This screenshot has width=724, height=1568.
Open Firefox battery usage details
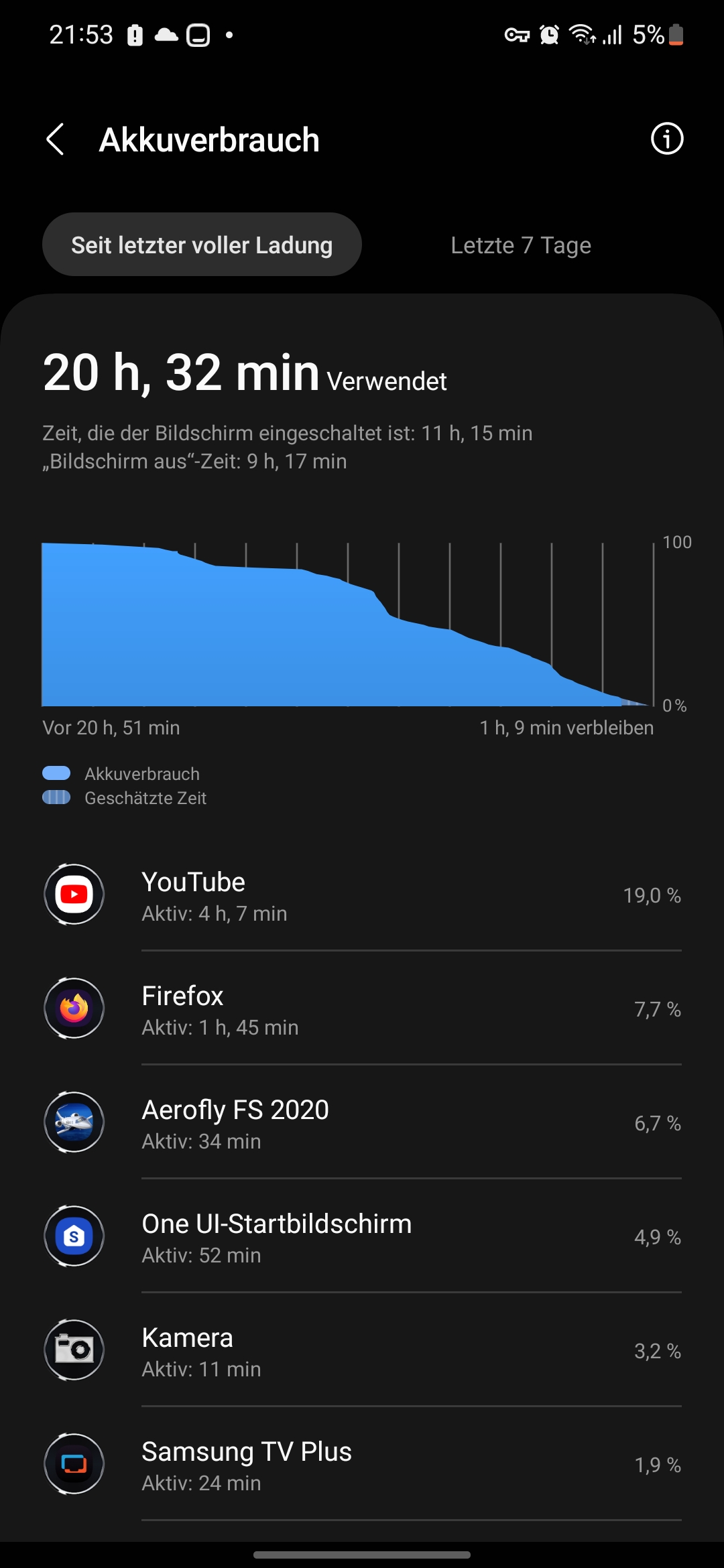click(362, 1009)
